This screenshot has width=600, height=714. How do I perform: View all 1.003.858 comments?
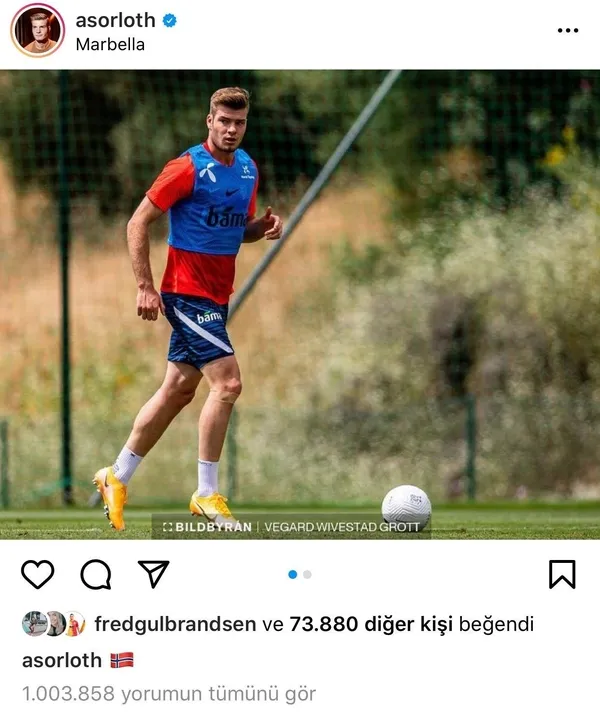click(168, 693)
